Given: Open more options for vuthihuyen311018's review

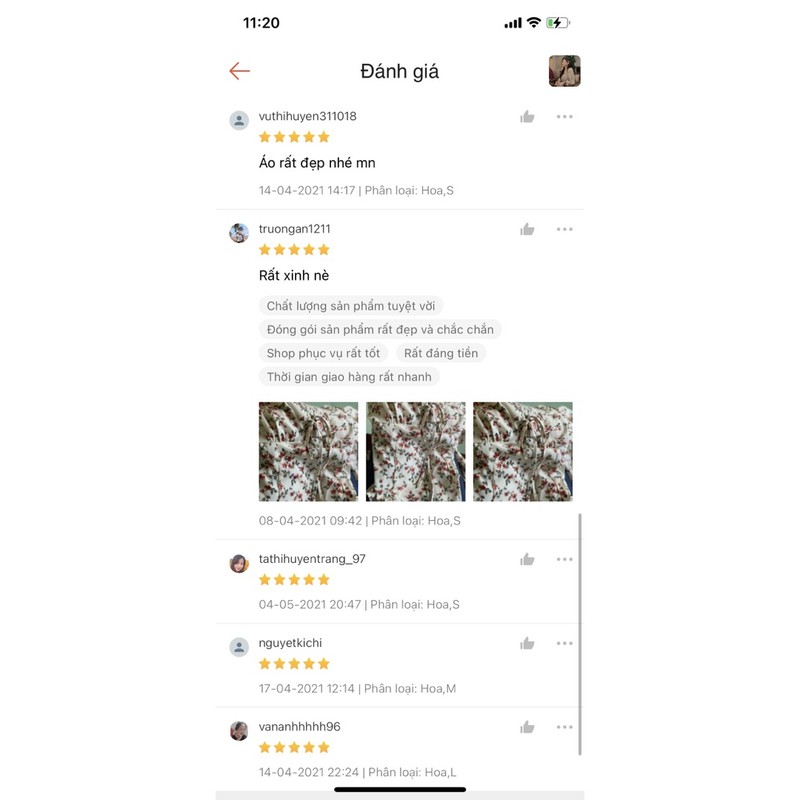Looking at the screenshot, I should click(565, 117).
